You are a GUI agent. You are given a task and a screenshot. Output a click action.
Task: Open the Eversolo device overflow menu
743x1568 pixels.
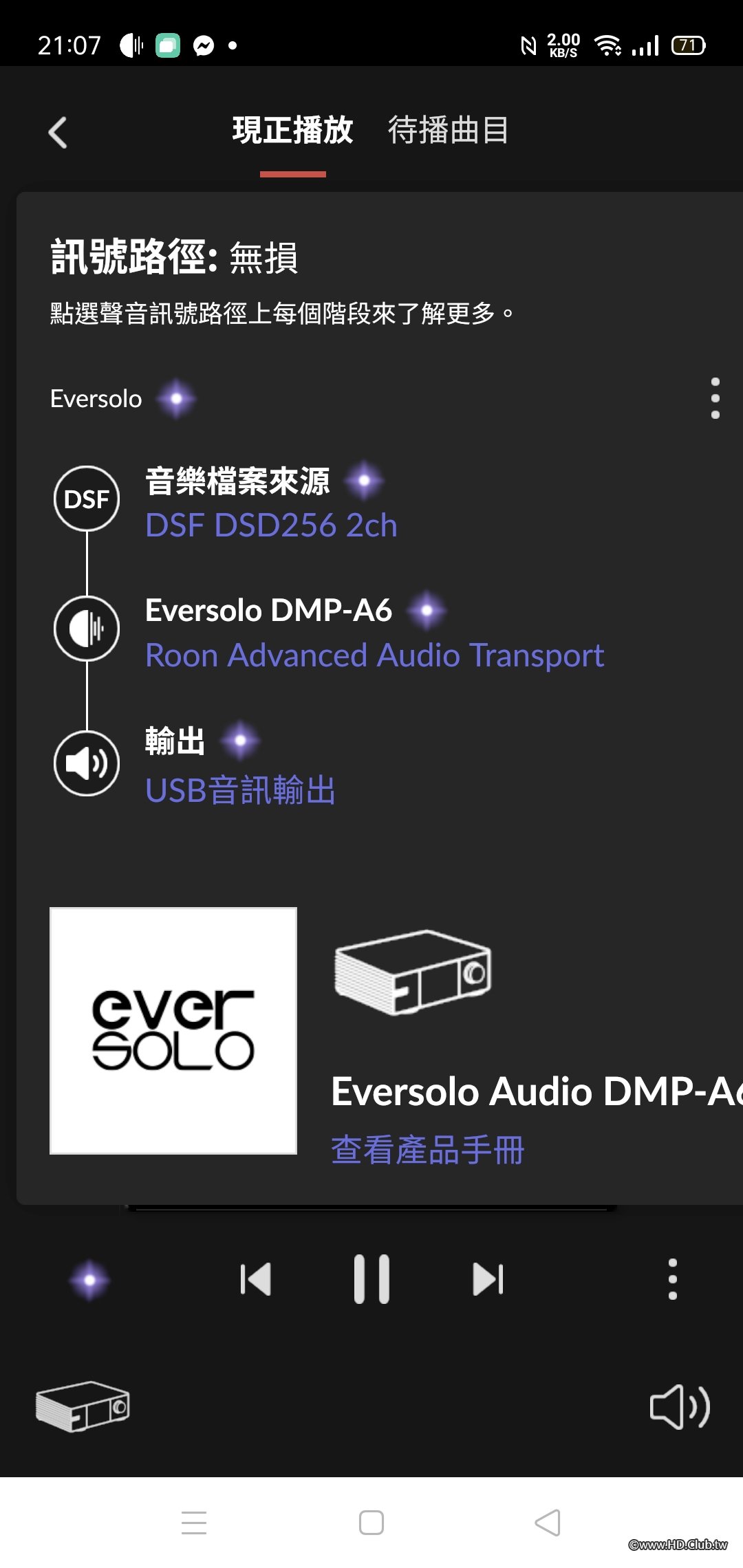[715, 398]
